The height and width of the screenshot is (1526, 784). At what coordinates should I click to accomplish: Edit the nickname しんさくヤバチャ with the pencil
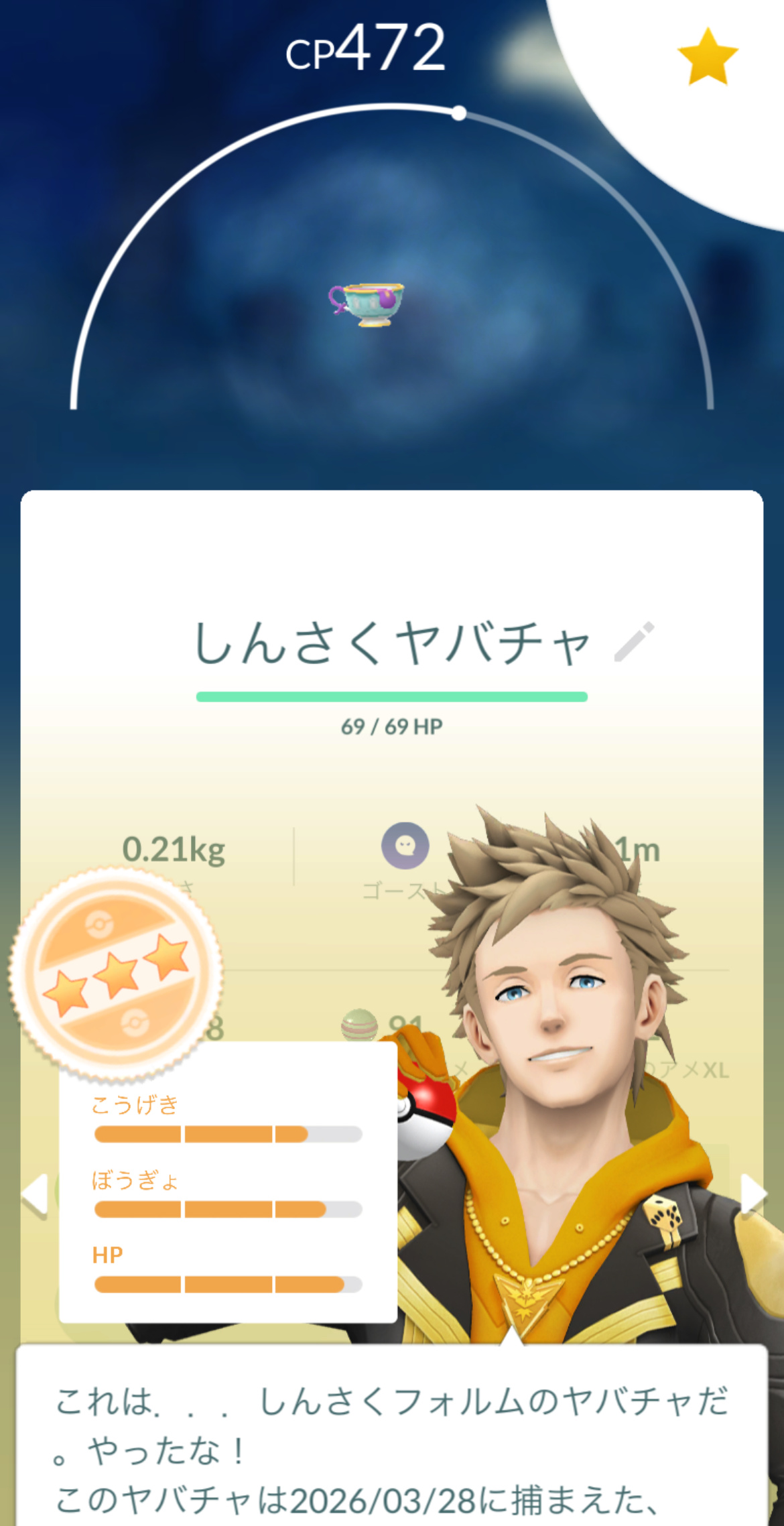(633, 642)
